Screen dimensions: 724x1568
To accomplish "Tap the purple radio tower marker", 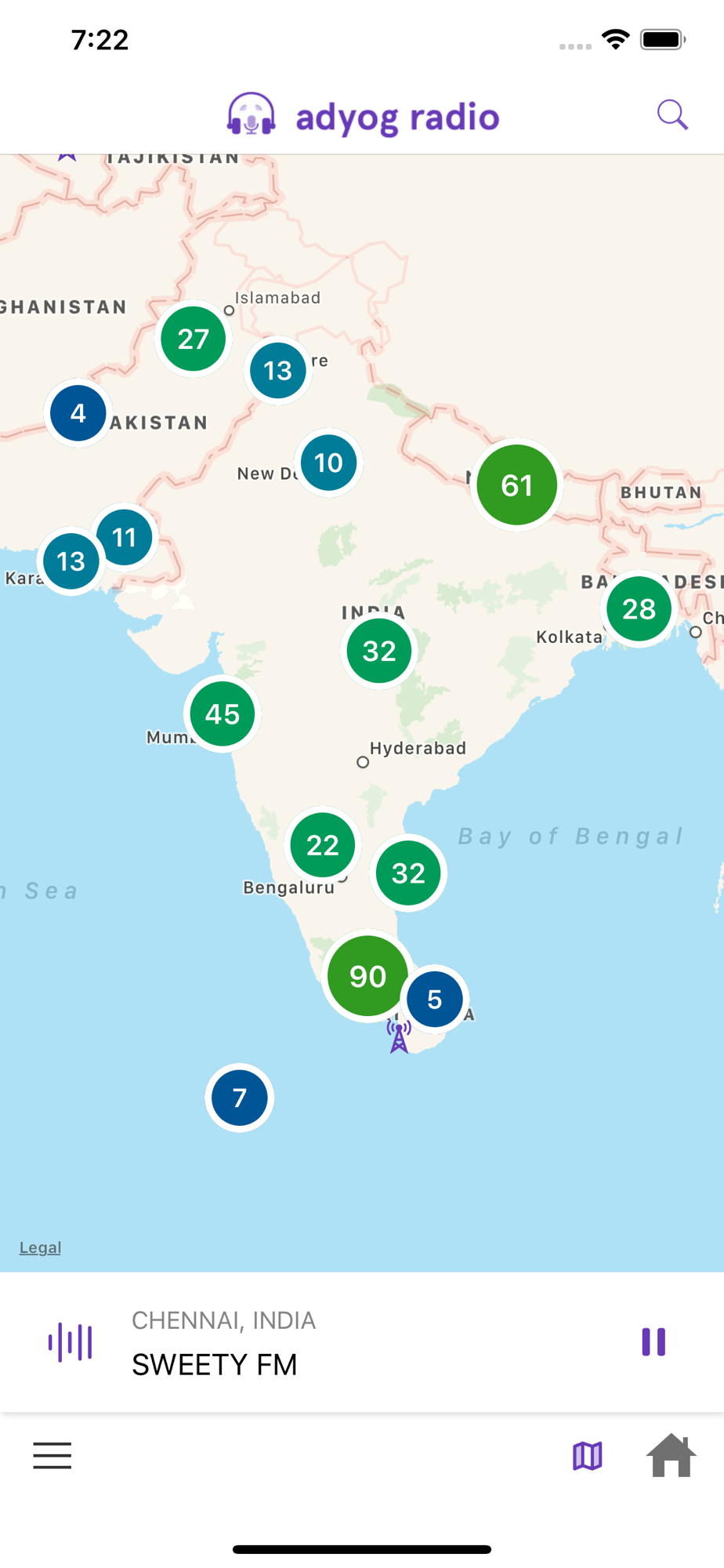I will tap(399, 1036).
